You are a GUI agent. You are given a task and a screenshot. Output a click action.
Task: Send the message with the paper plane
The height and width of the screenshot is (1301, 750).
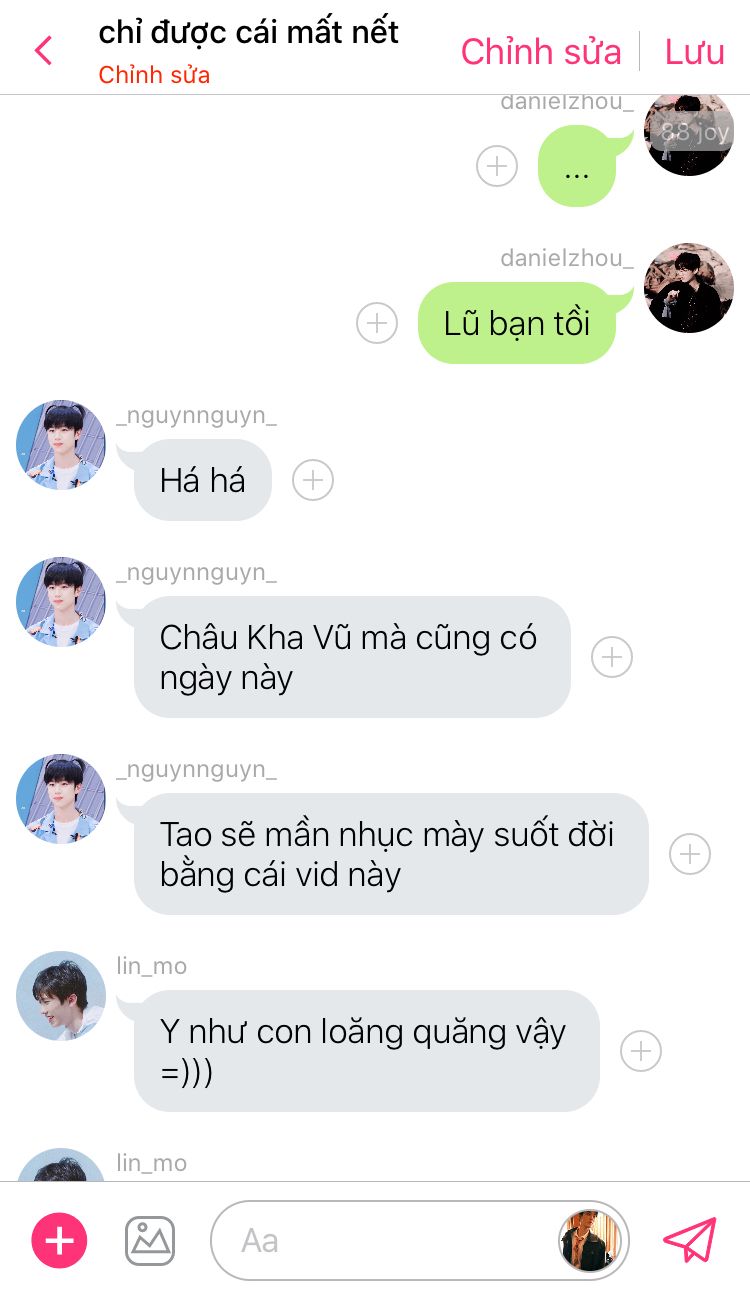(x=690, y=1240)
